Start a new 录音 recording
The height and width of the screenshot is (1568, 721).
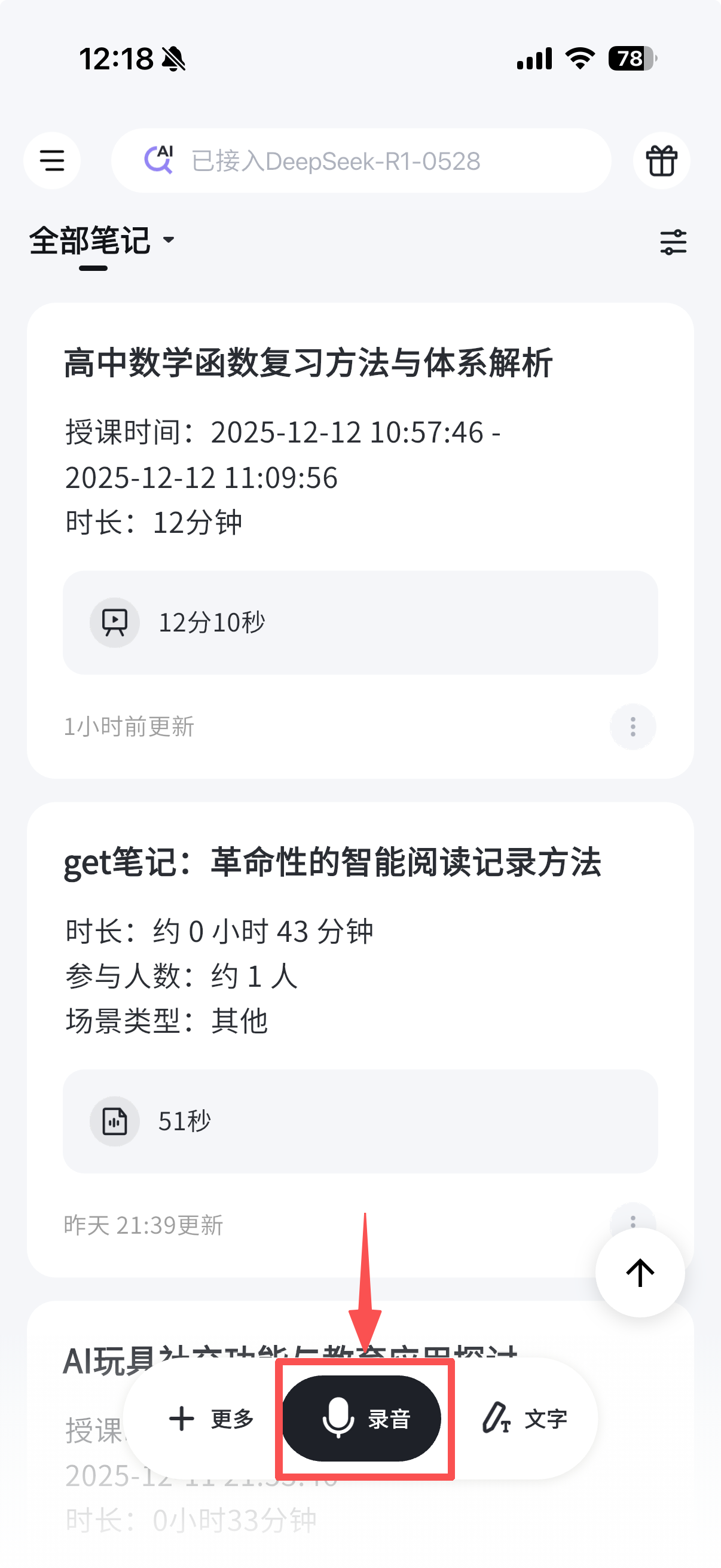tap(362, 1419)
